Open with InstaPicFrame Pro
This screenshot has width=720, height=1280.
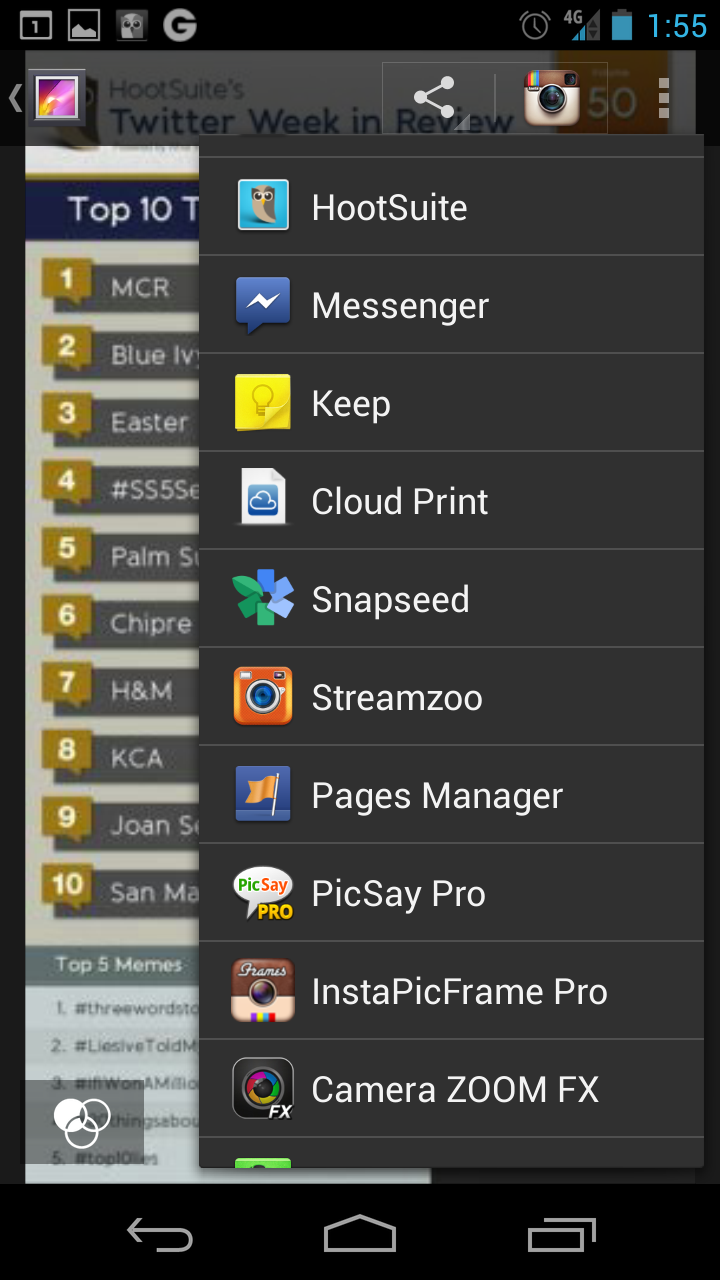pos(450,991)
